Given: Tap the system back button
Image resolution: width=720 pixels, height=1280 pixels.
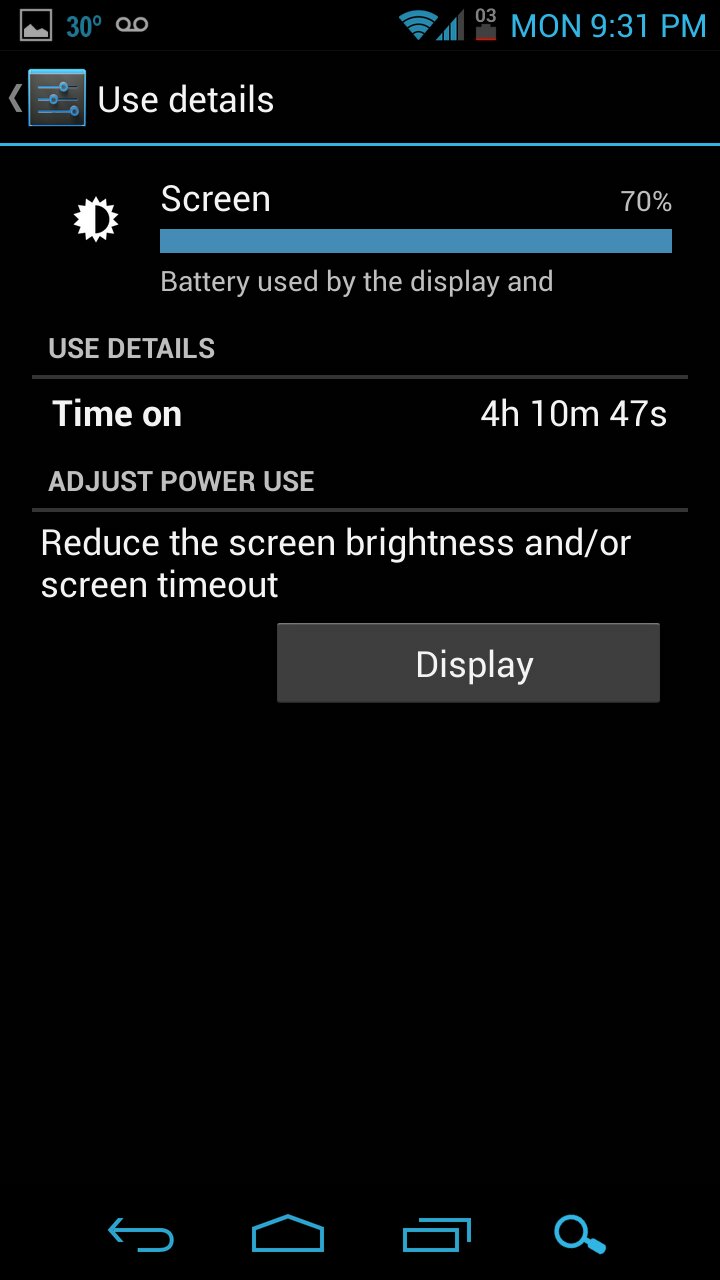Looking at the screenshot, I should tap(141, 1236).
